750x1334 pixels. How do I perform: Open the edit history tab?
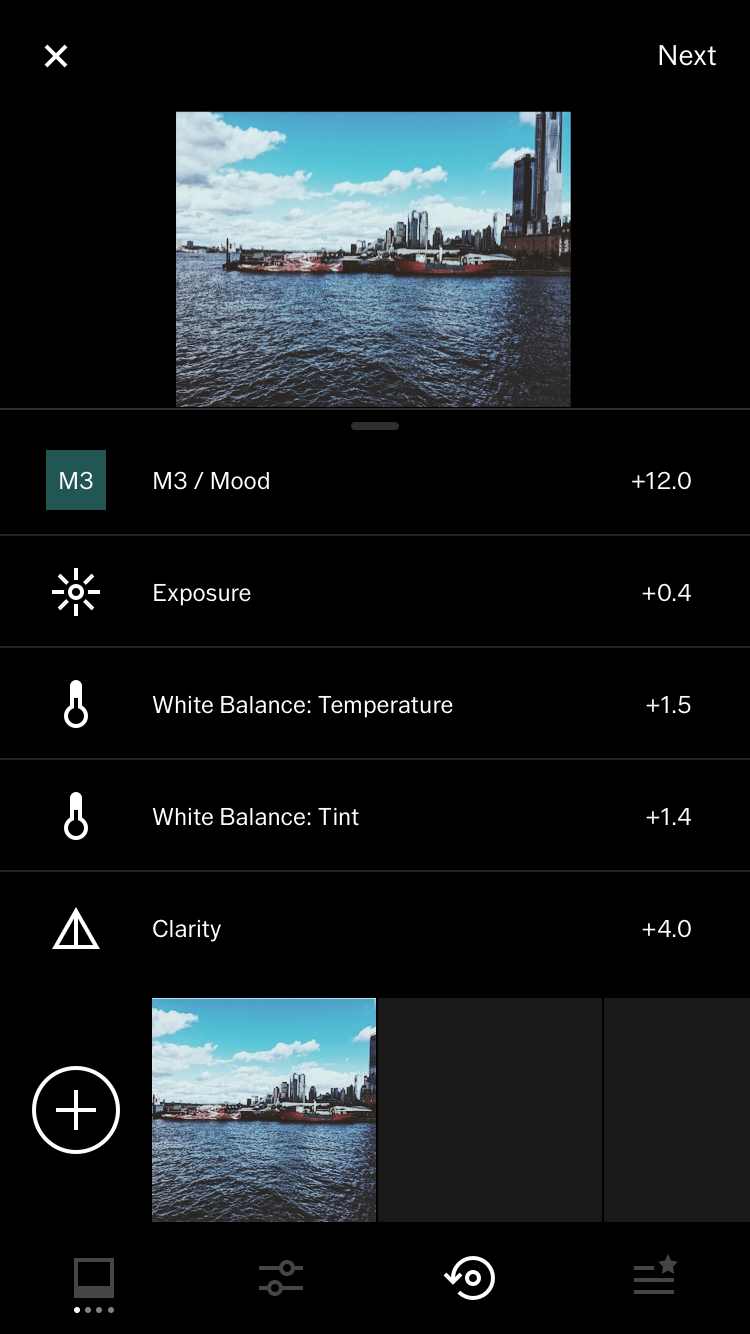[470, 1278]
